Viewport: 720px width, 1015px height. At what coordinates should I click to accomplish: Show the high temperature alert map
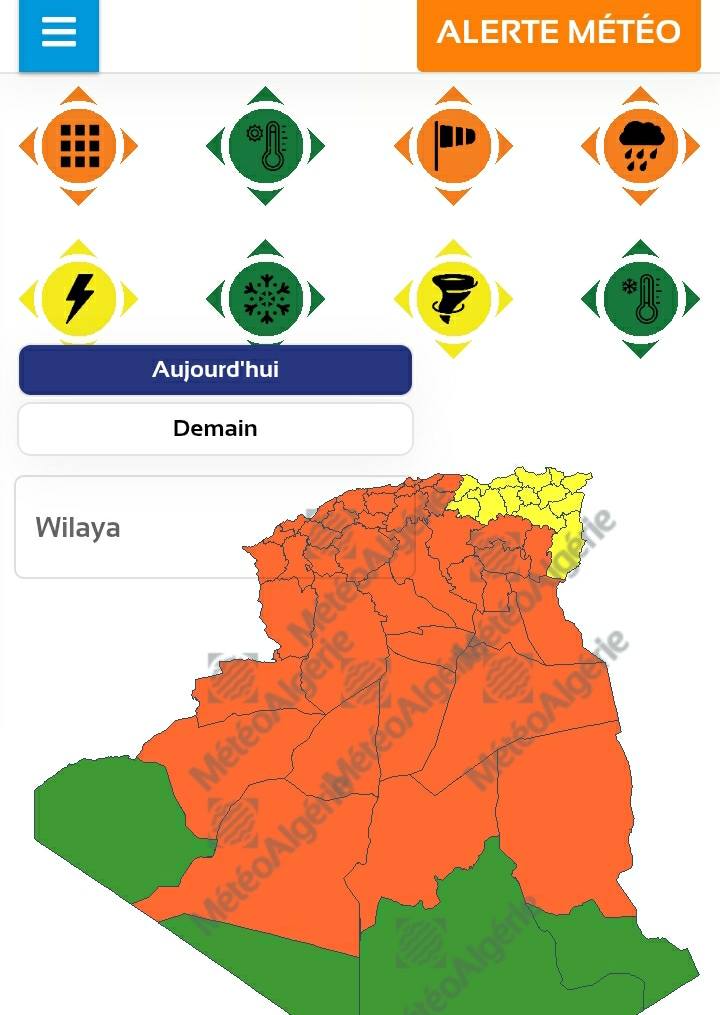pyautogui.click(x=265, y=147)
